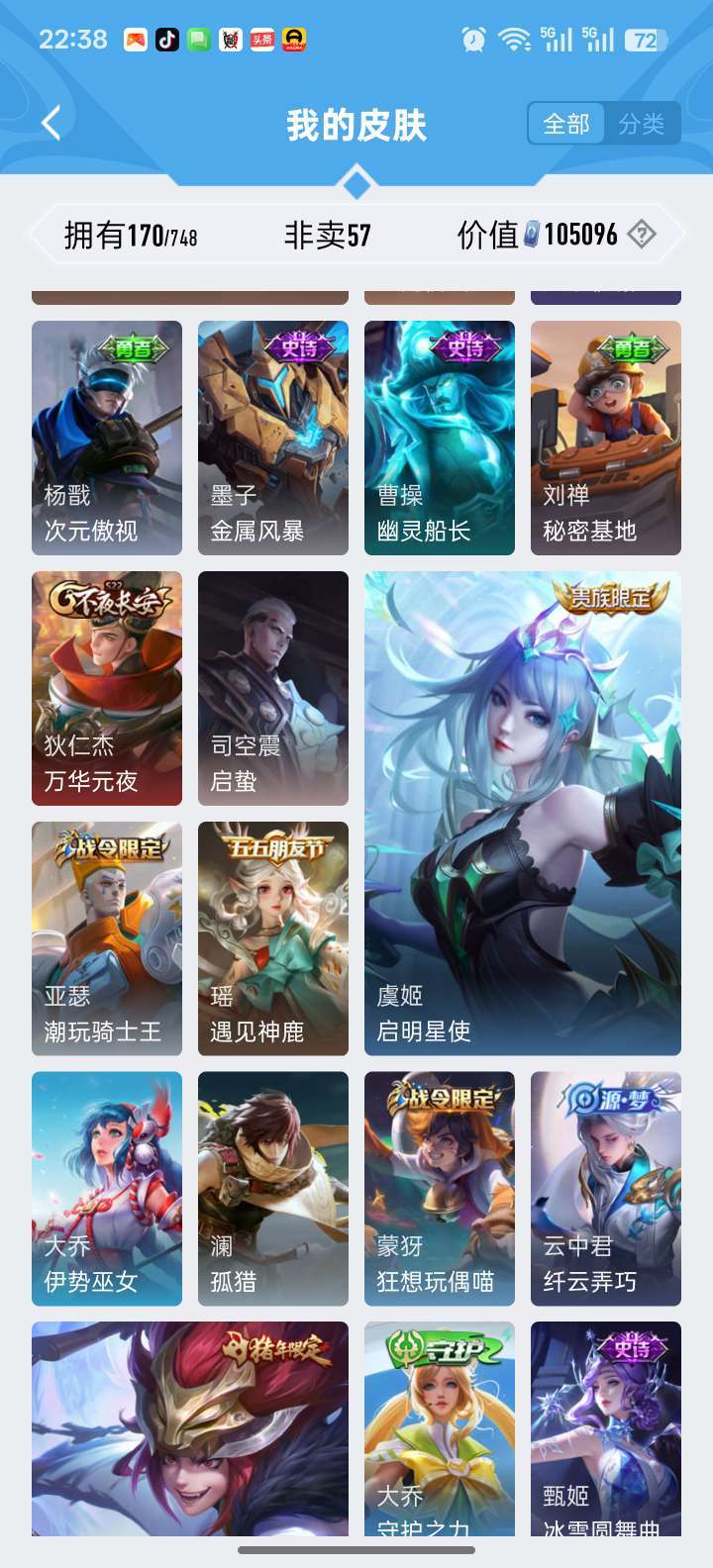View 甄姬 冰雪圆舞曲 skin
The height and width of the screenshot is (1568, 713).
point(606,1429)
